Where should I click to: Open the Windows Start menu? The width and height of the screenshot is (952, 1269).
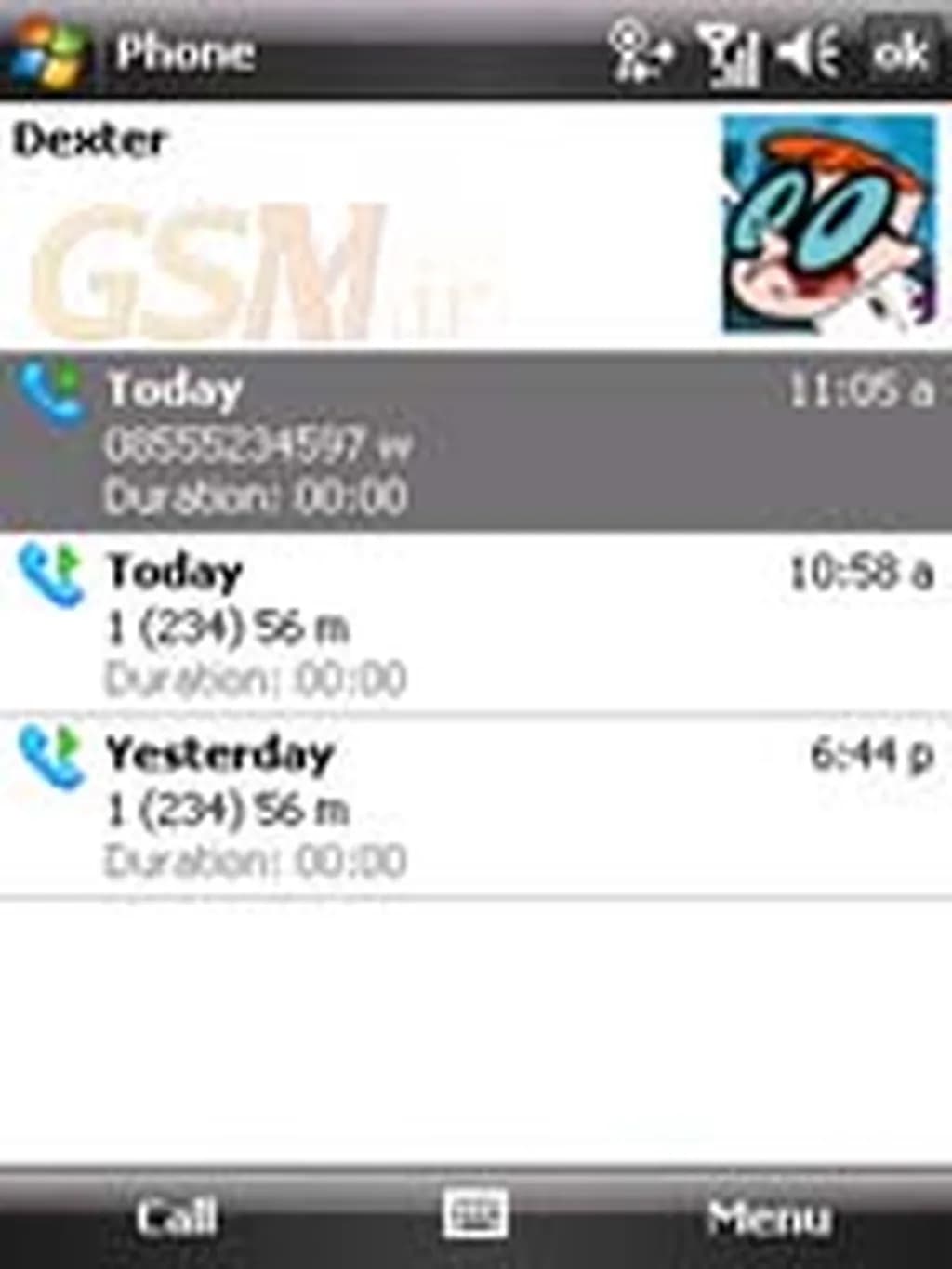[46, 51]
